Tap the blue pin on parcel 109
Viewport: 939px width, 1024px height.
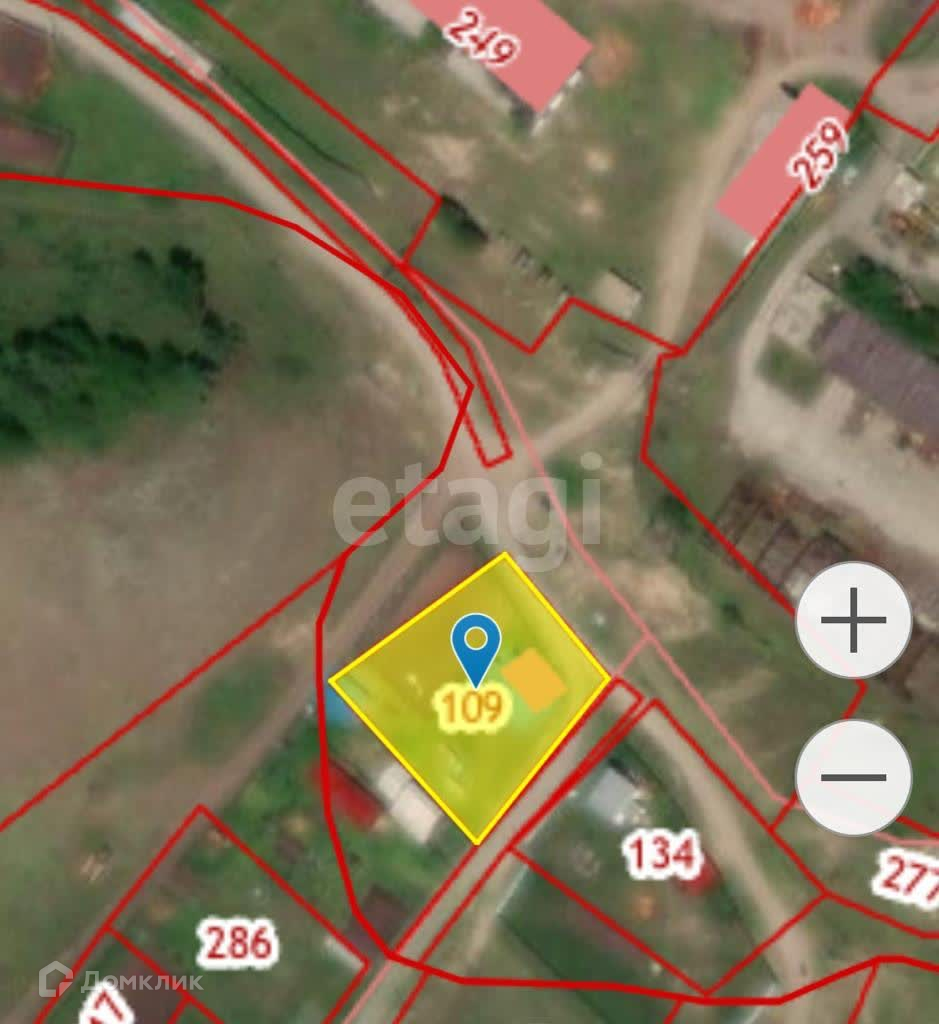(x=476, y=650)
